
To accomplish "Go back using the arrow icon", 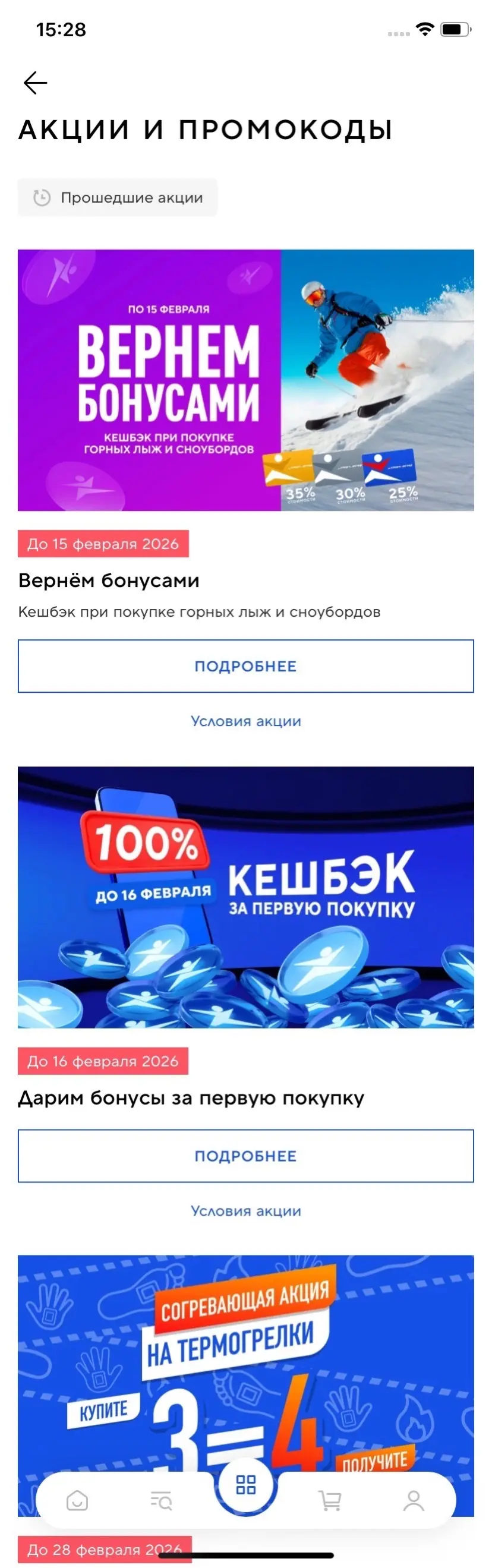I will 35,83.
